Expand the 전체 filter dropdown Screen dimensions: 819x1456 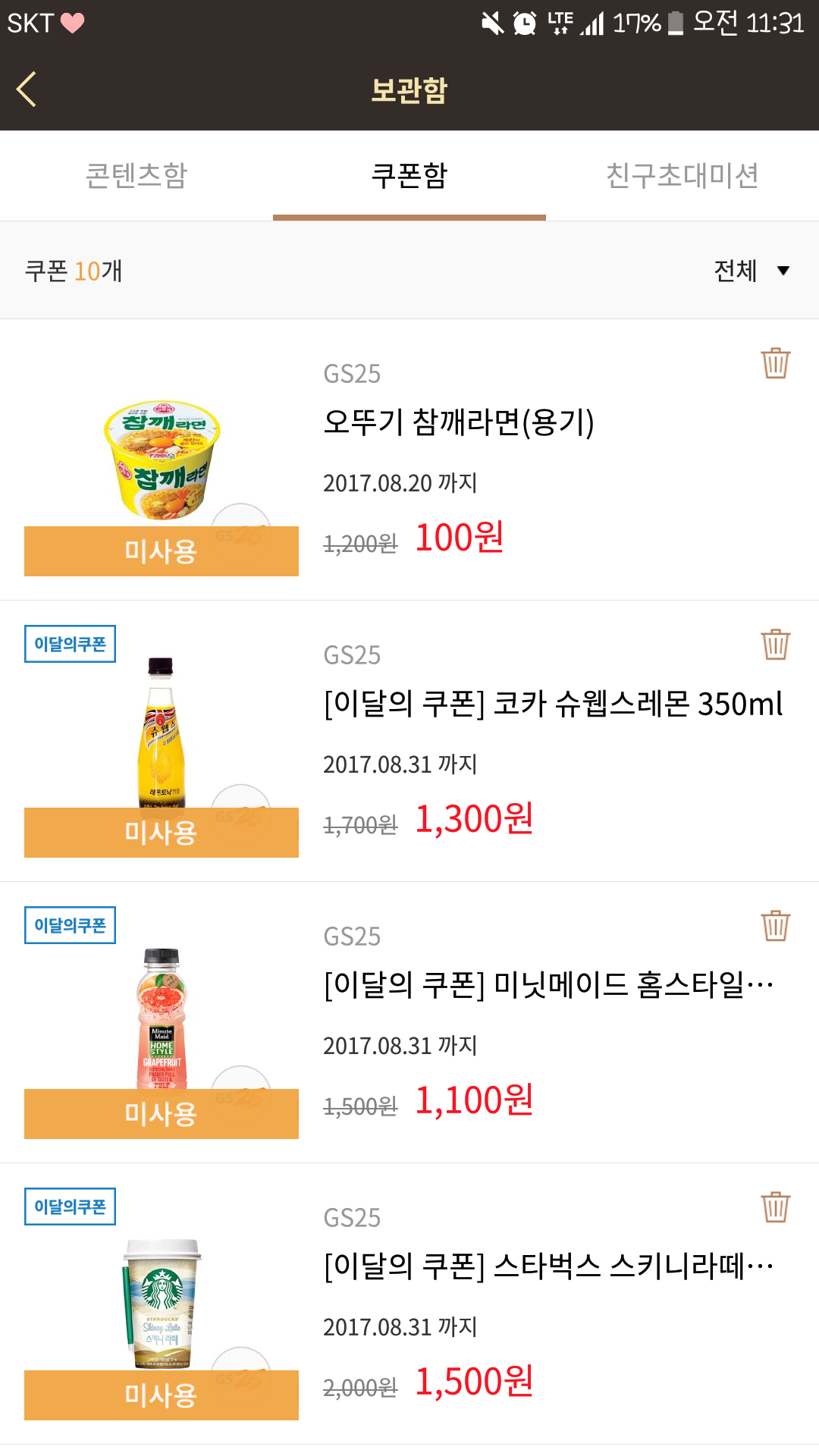751,271
